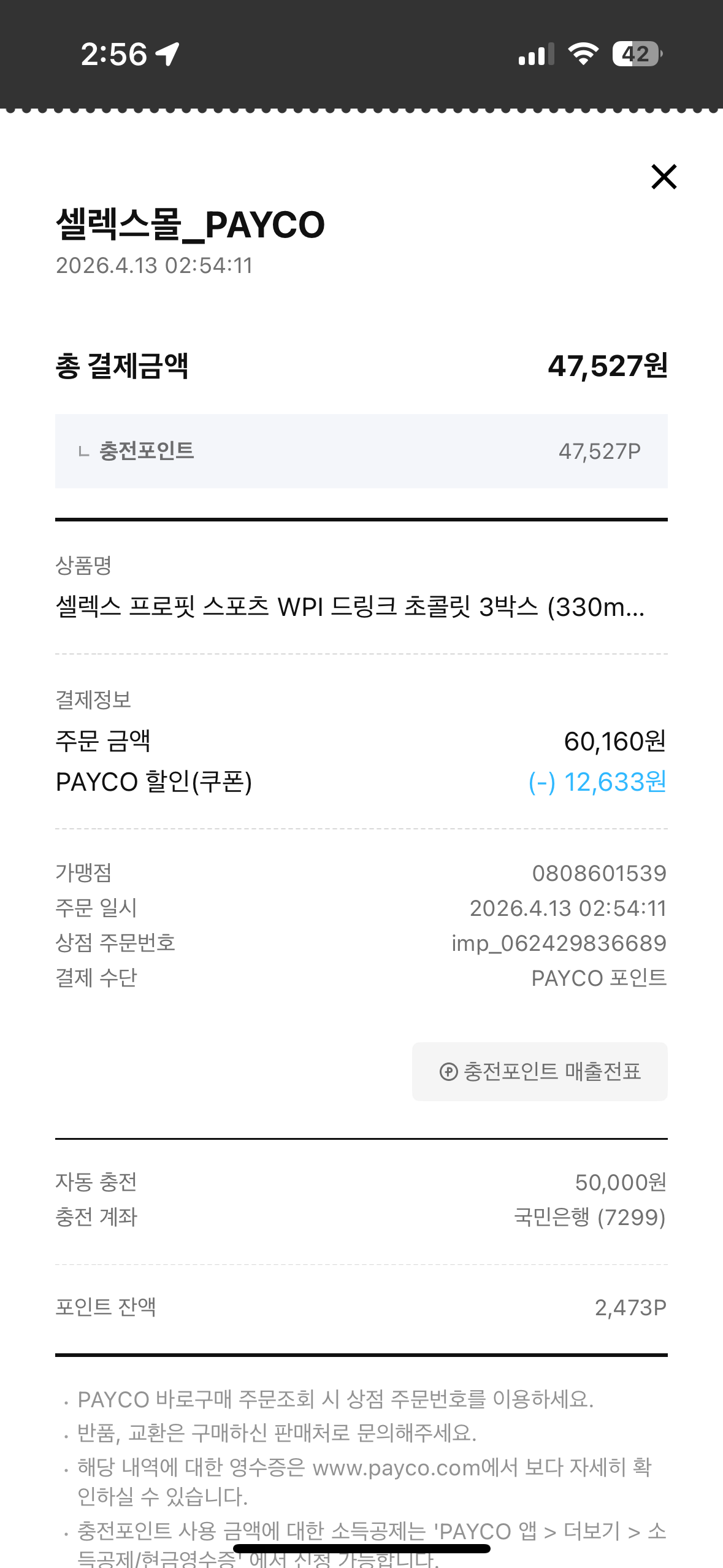Select the 충전포인트 gray summary row
This screenshot has width=723, height=1568.
361,451
